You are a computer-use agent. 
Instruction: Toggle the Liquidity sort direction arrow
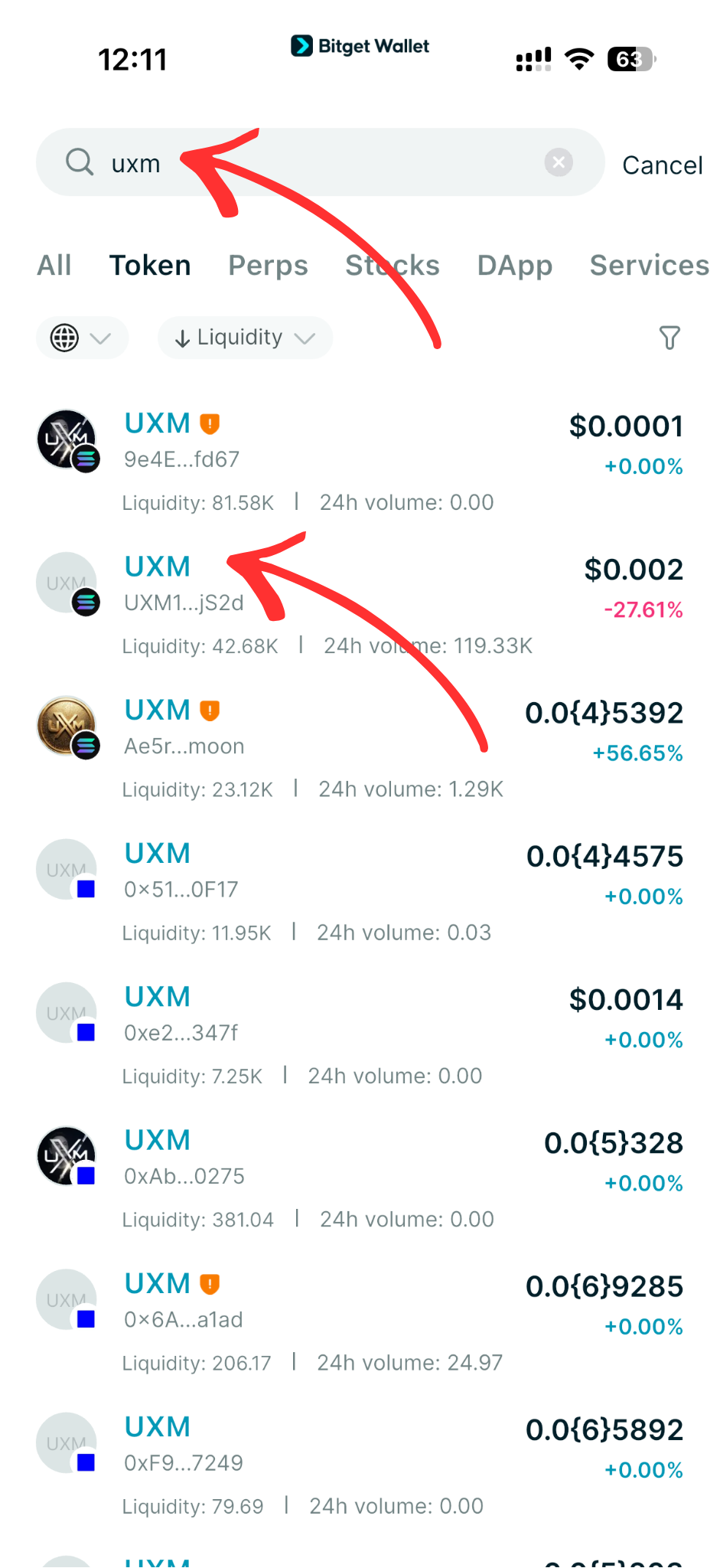tap(182, 338)
